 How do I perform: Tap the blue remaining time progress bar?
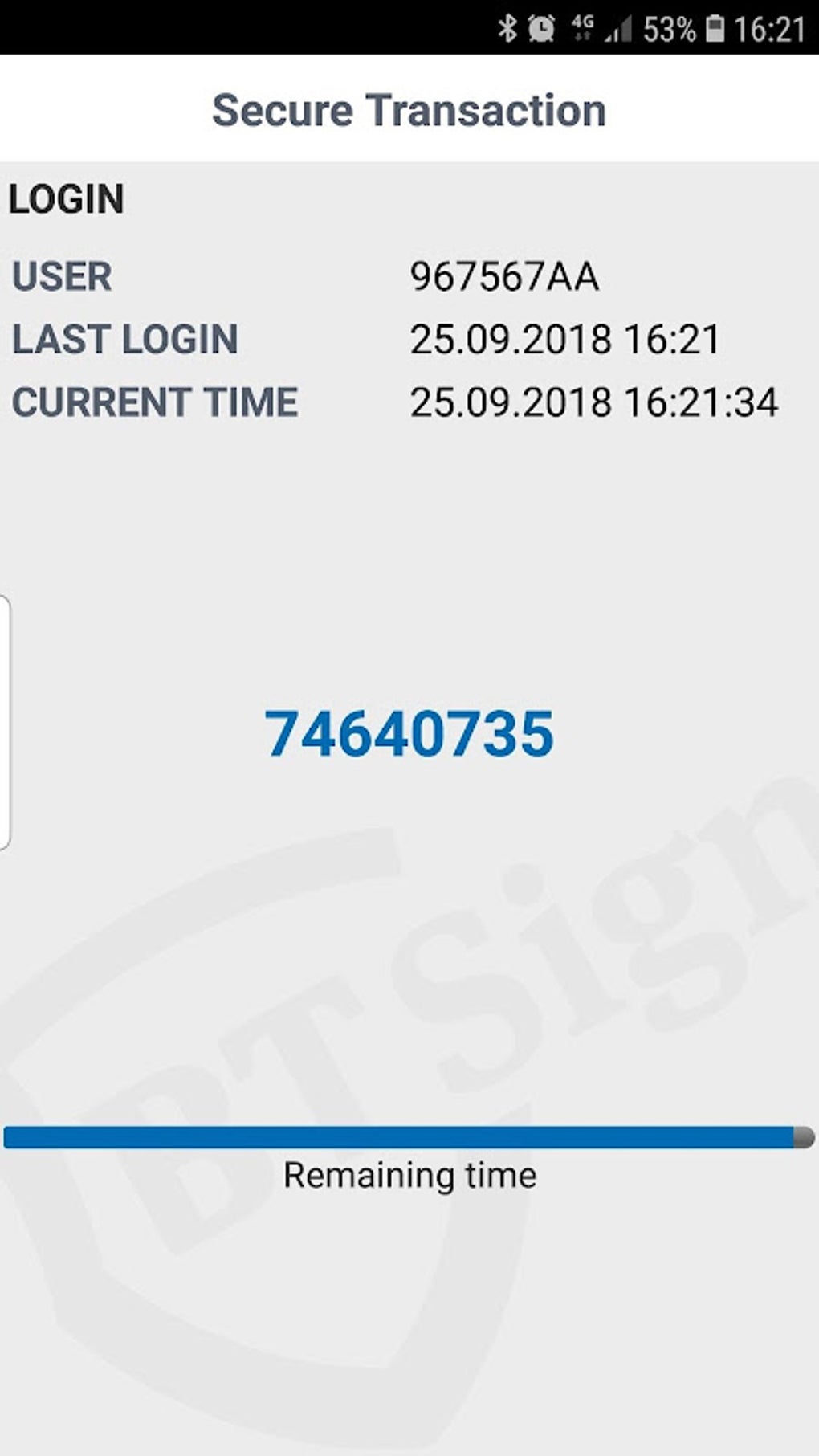[x=401, y=1132]
